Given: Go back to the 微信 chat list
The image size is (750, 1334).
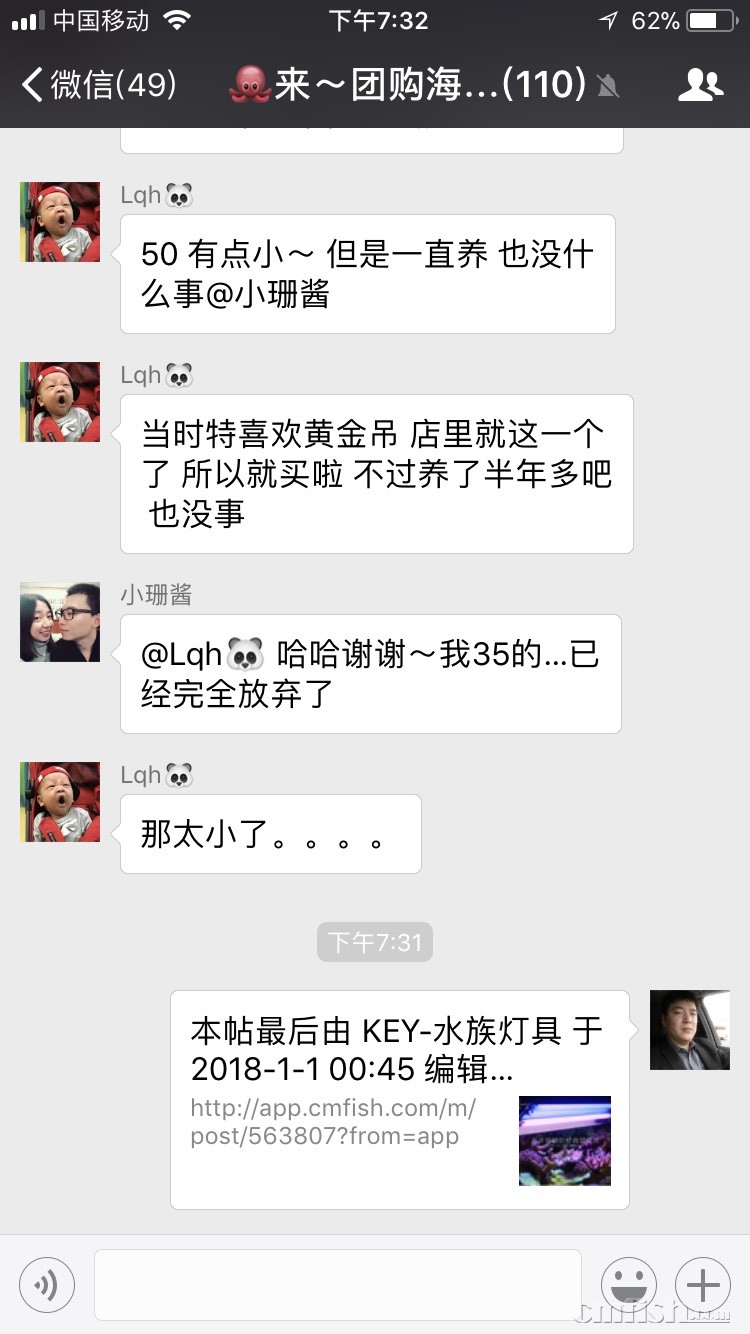Looking at the screenshot, I should 98,85.
